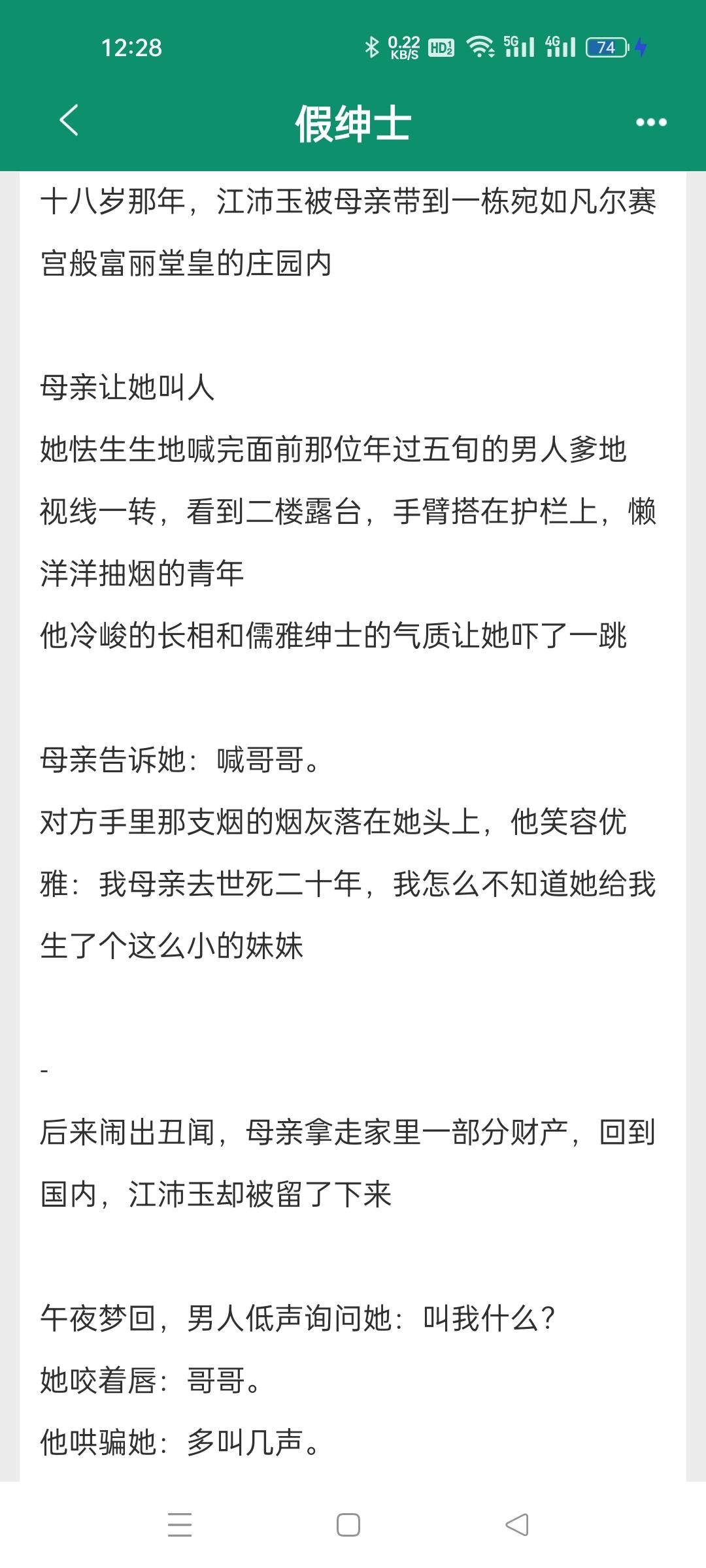
Task: Tap the blue charging bolt icon
Action: point(640,46)
